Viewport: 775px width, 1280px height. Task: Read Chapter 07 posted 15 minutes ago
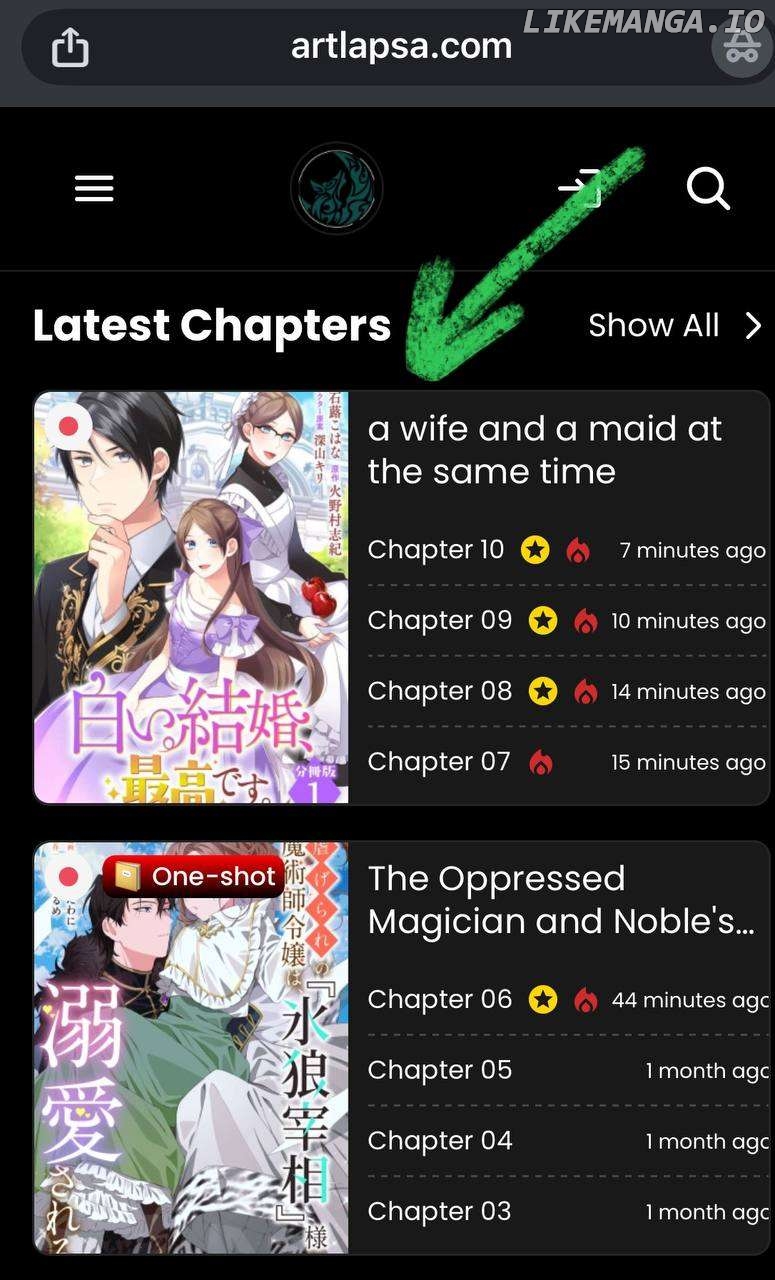pyautogui.click(x=440, y=762)
